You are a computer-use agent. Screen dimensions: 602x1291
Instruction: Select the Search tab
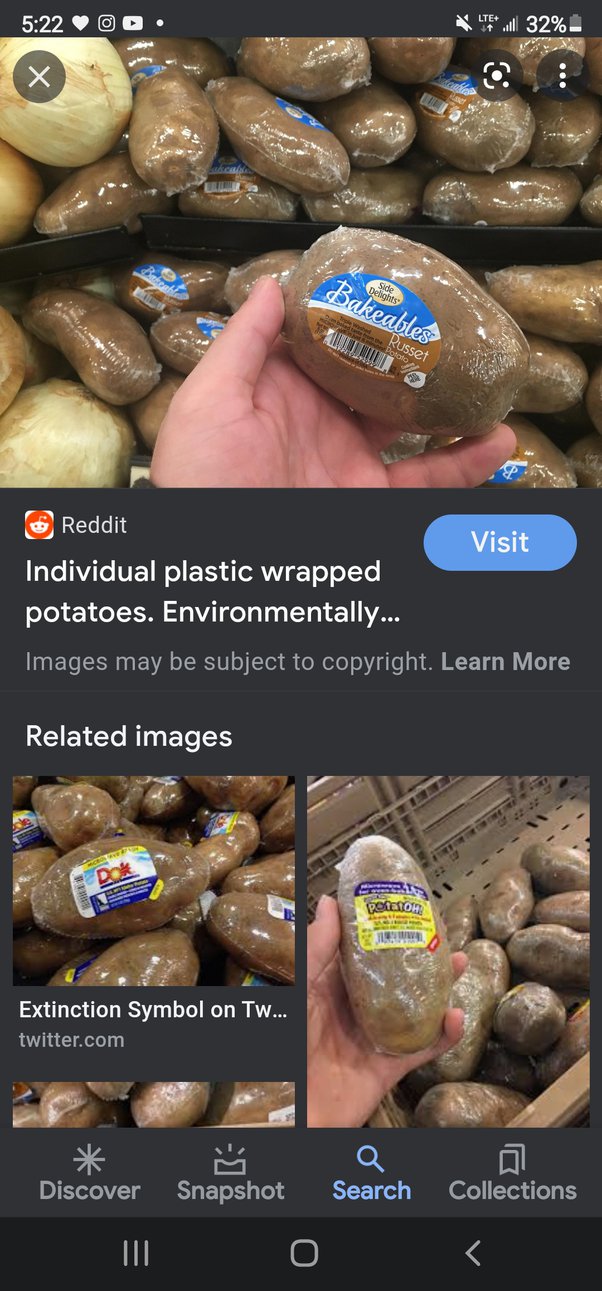371,1173
